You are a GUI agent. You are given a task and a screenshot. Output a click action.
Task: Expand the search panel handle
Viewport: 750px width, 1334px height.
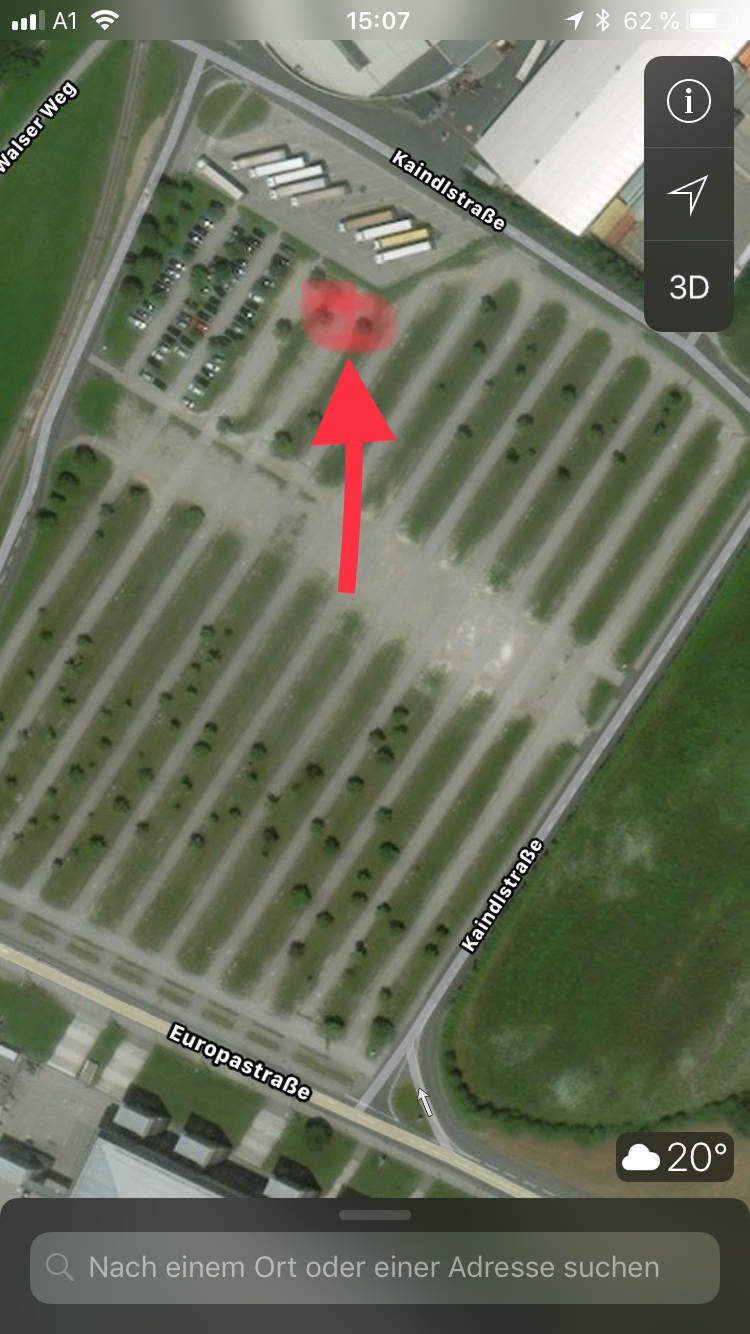tap(375, 1215)
